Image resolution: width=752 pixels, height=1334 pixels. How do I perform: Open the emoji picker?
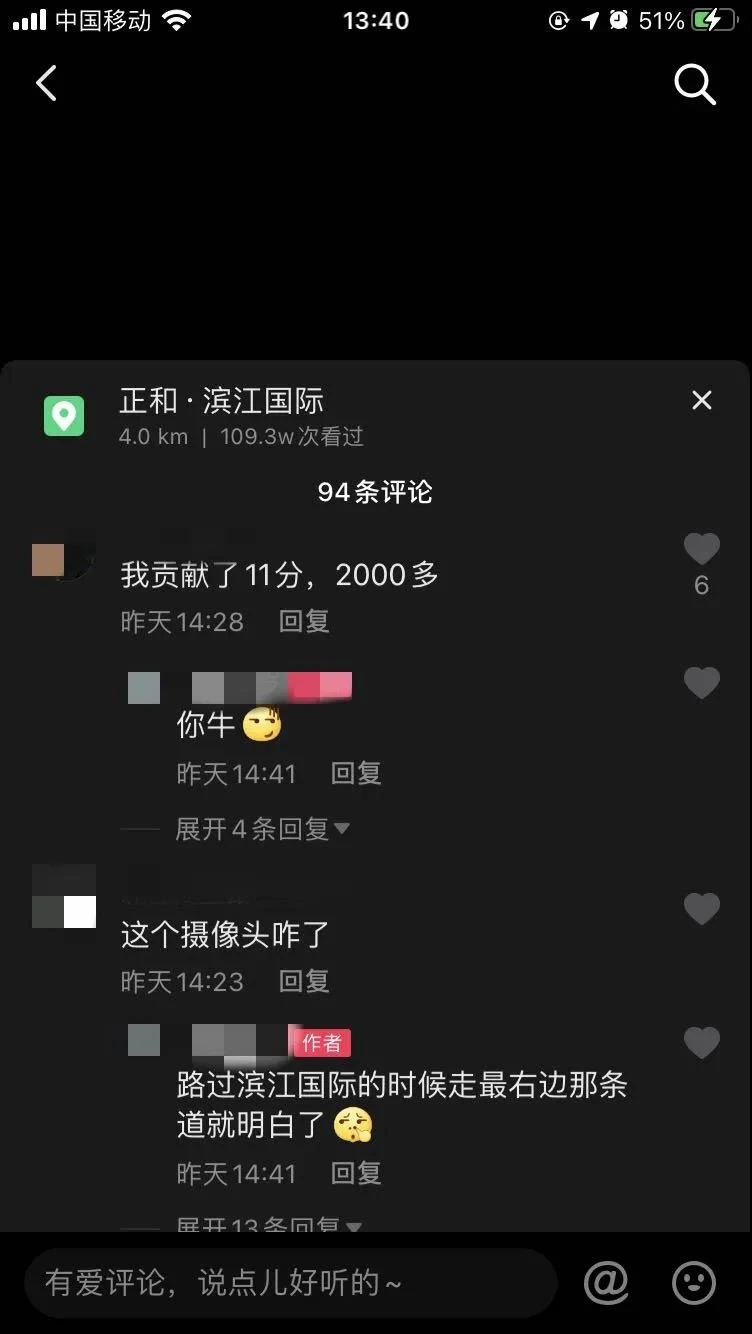pos(694,1283)
